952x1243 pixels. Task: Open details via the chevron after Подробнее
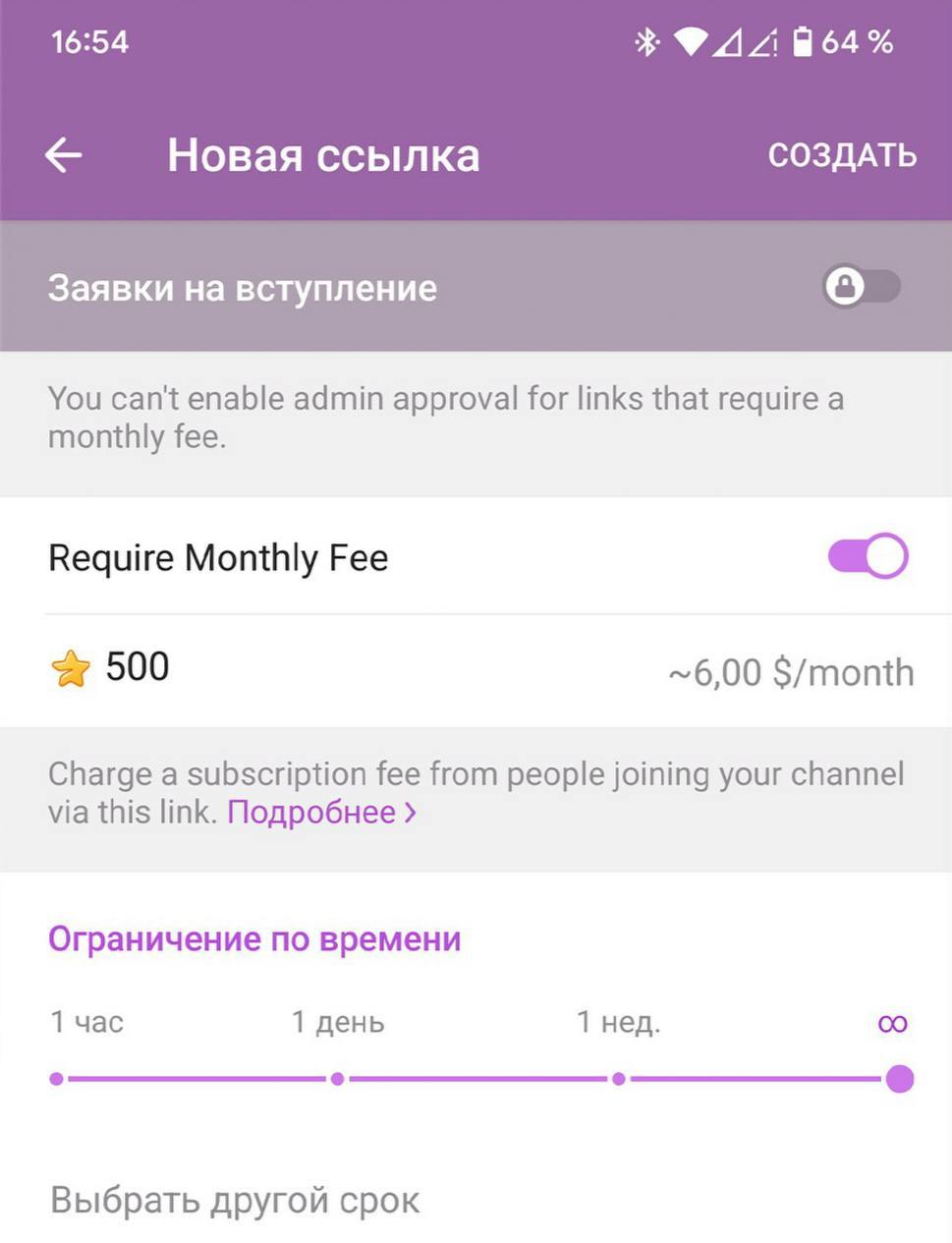407,812
